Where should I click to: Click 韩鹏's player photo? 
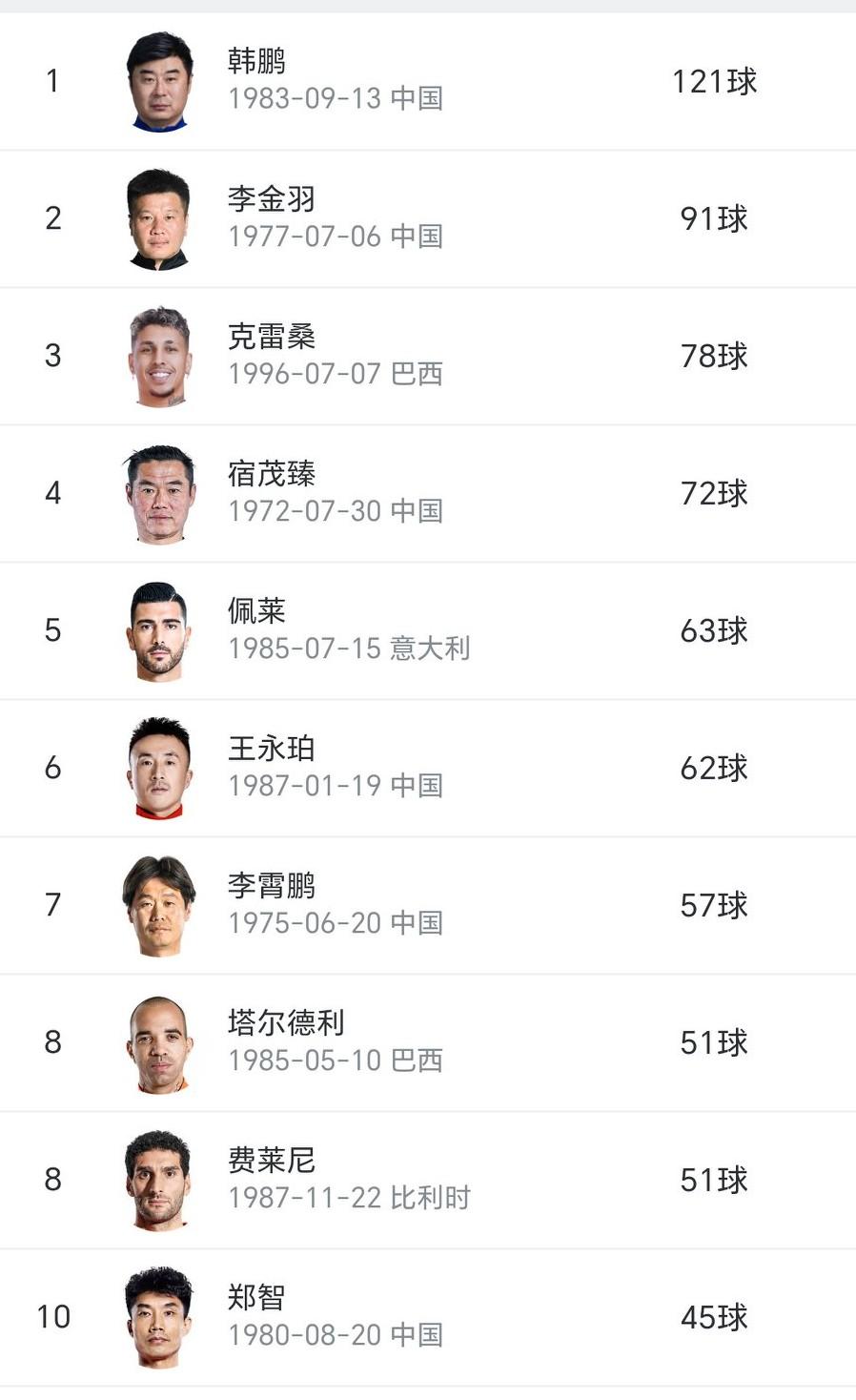159,81
